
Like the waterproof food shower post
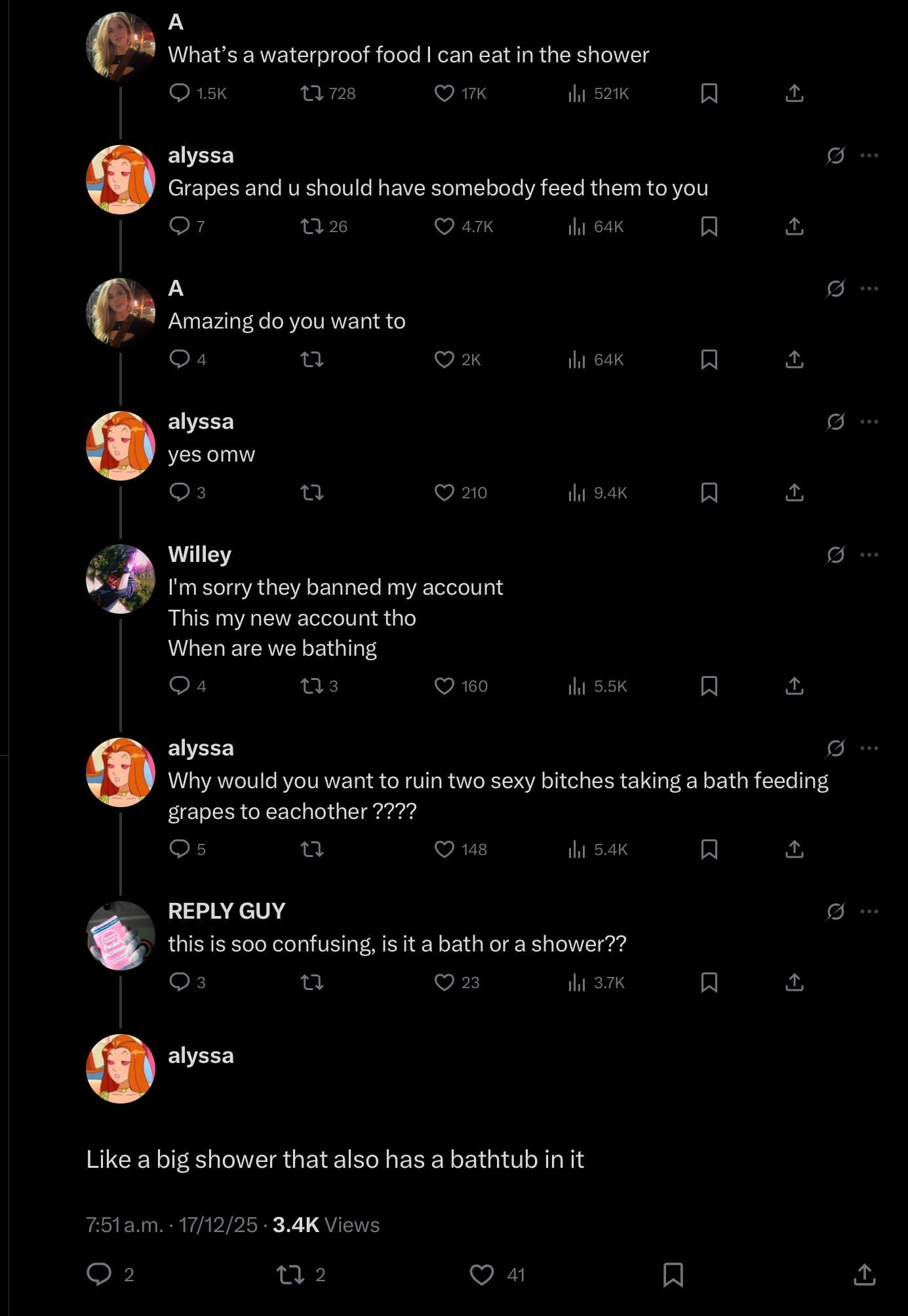click(444, 94)
